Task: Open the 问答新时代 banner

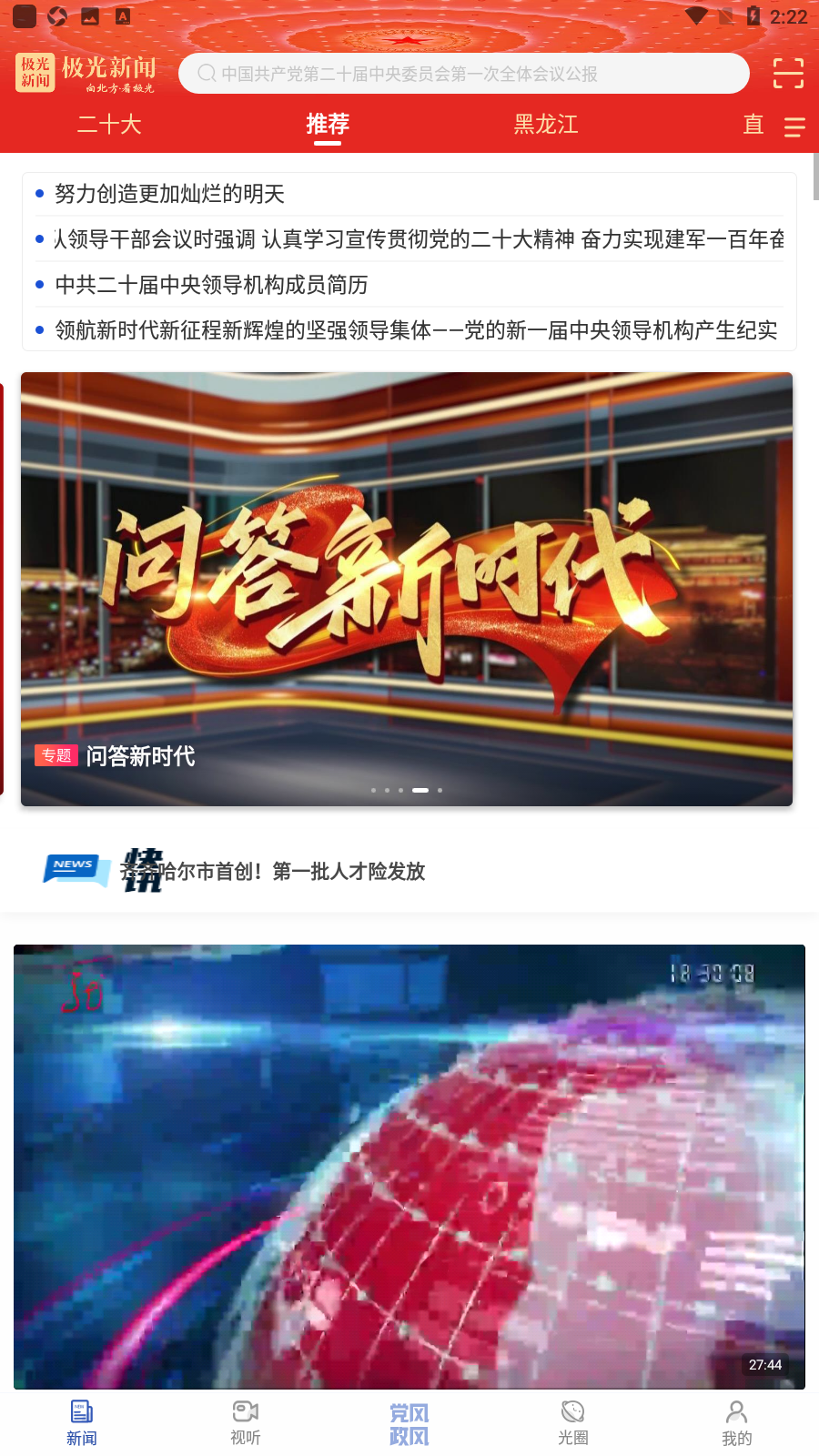Action: pyautogui.click(x=407, y=589)
